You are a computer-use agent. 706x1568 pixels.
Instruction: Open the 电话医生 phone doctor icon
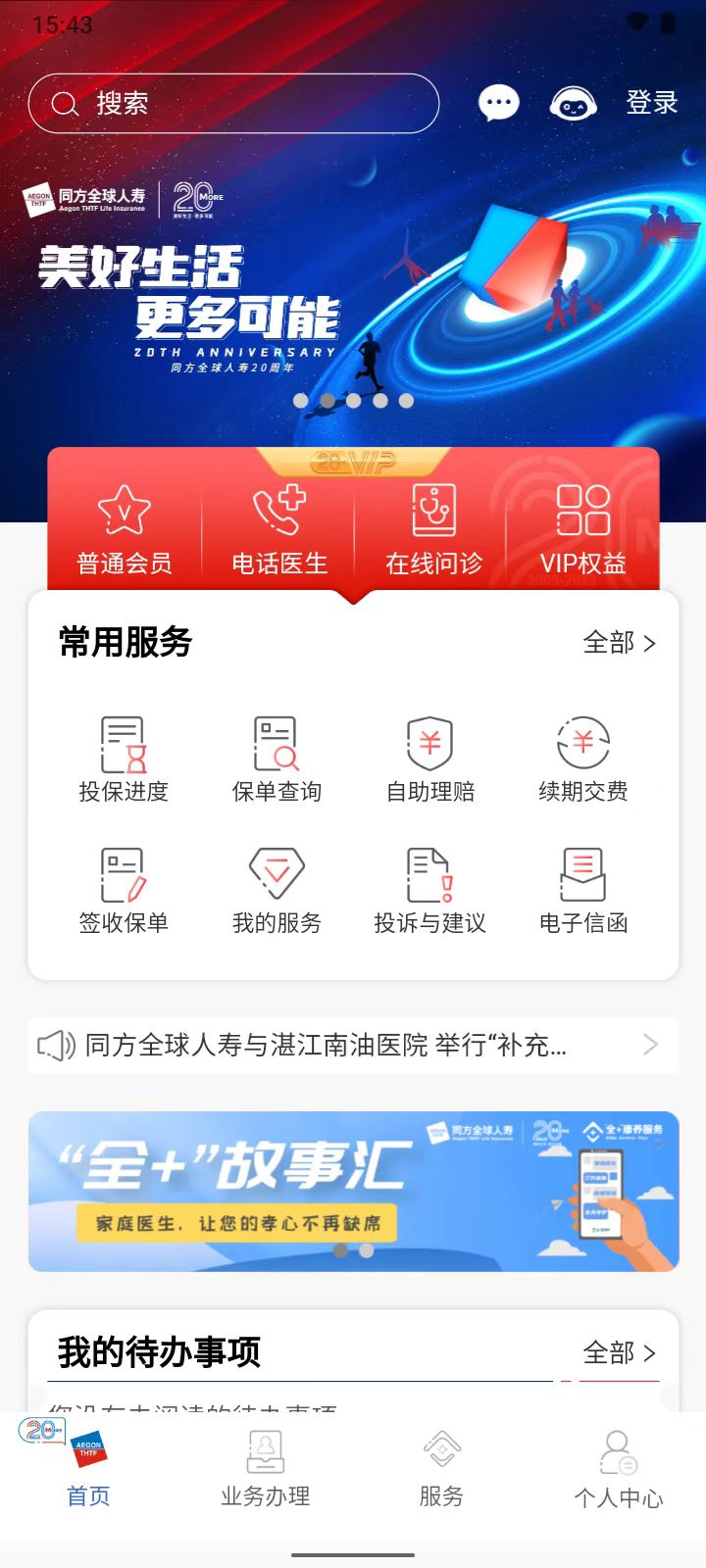pos(277,529)
